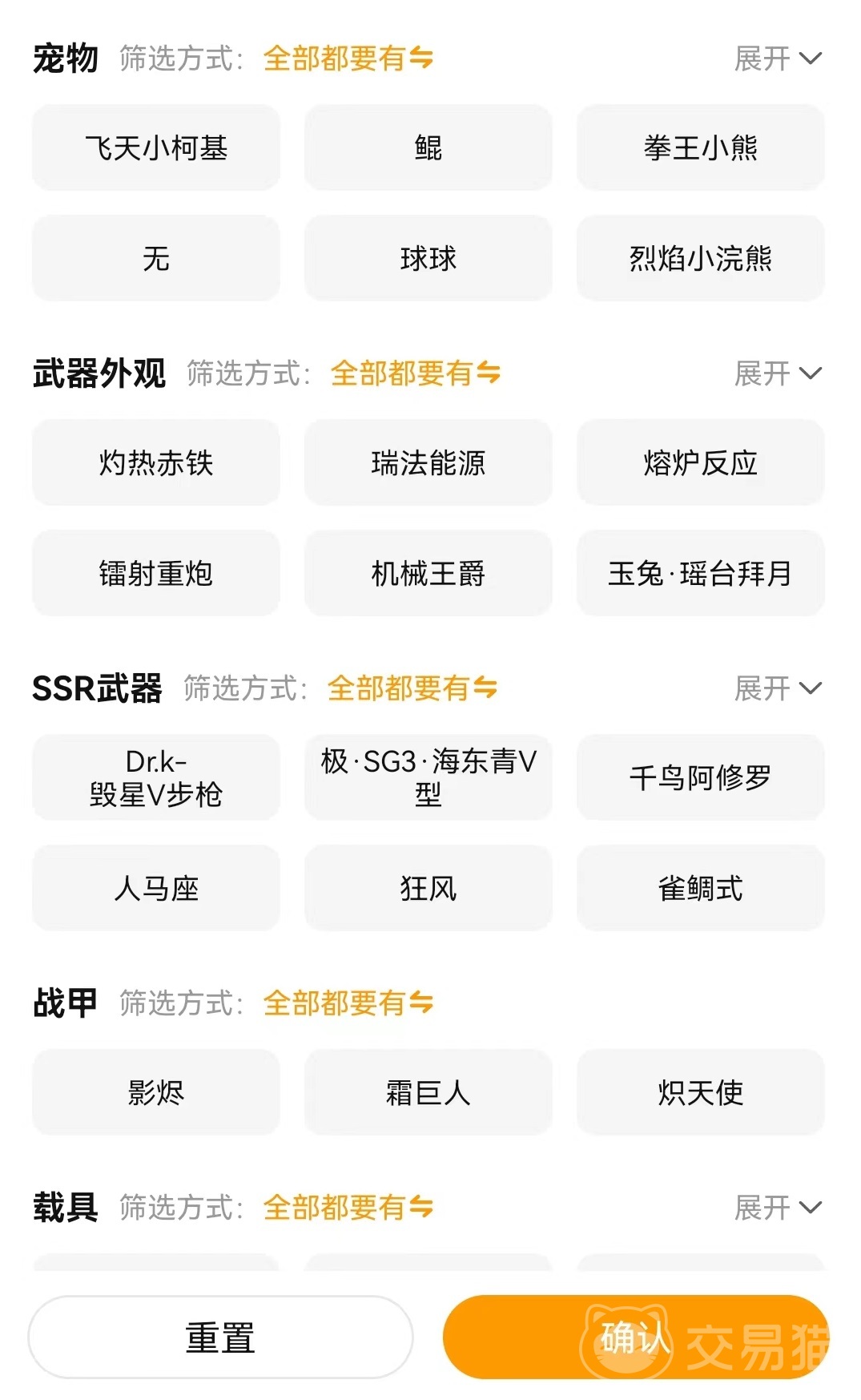Select the 飞天小柯基 pet chip
Screen dimensions: 861x1400
[x=156, y=147]
